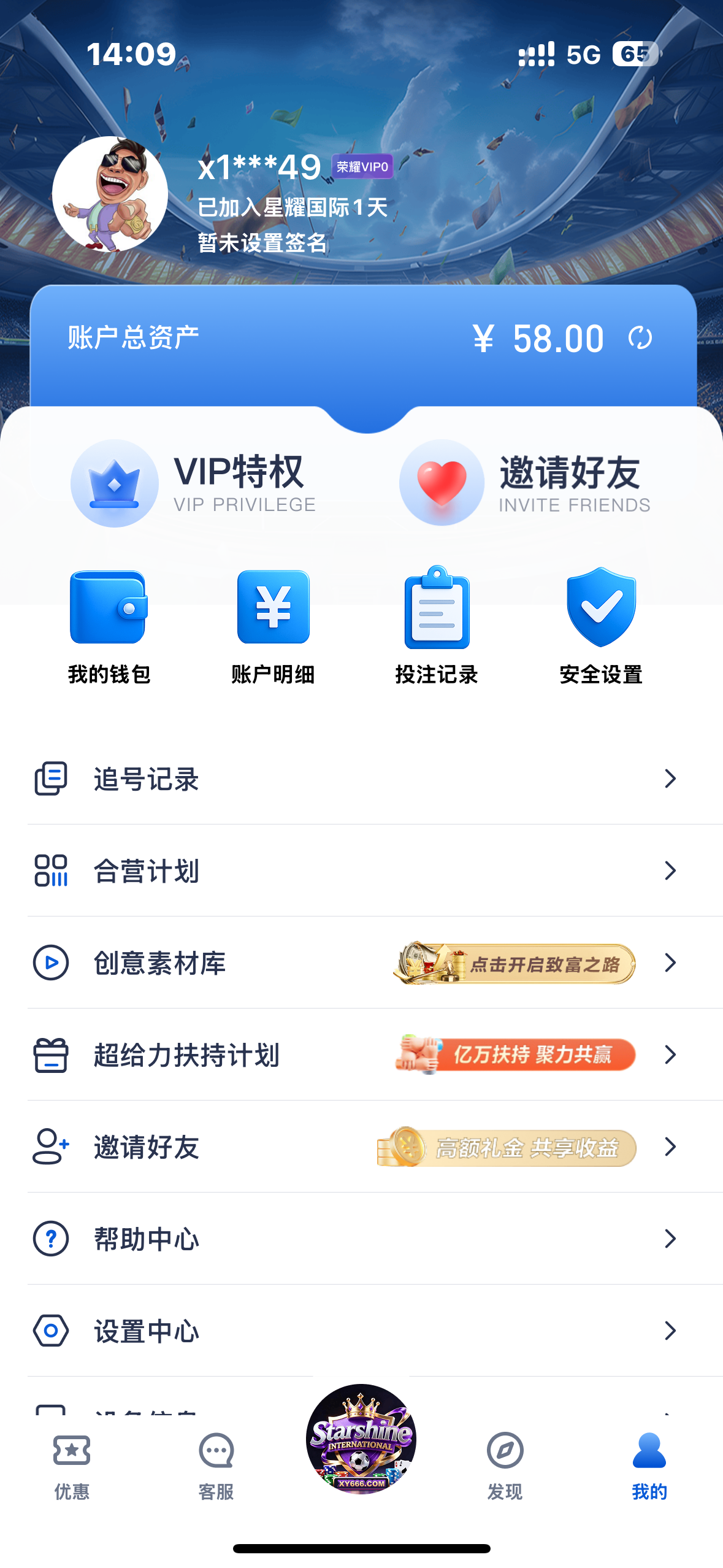Viewport: 723px width, 1568px height.
Task: Switch to the 客服 tab
Action: pyautogui.click(x=216, y=1465)
